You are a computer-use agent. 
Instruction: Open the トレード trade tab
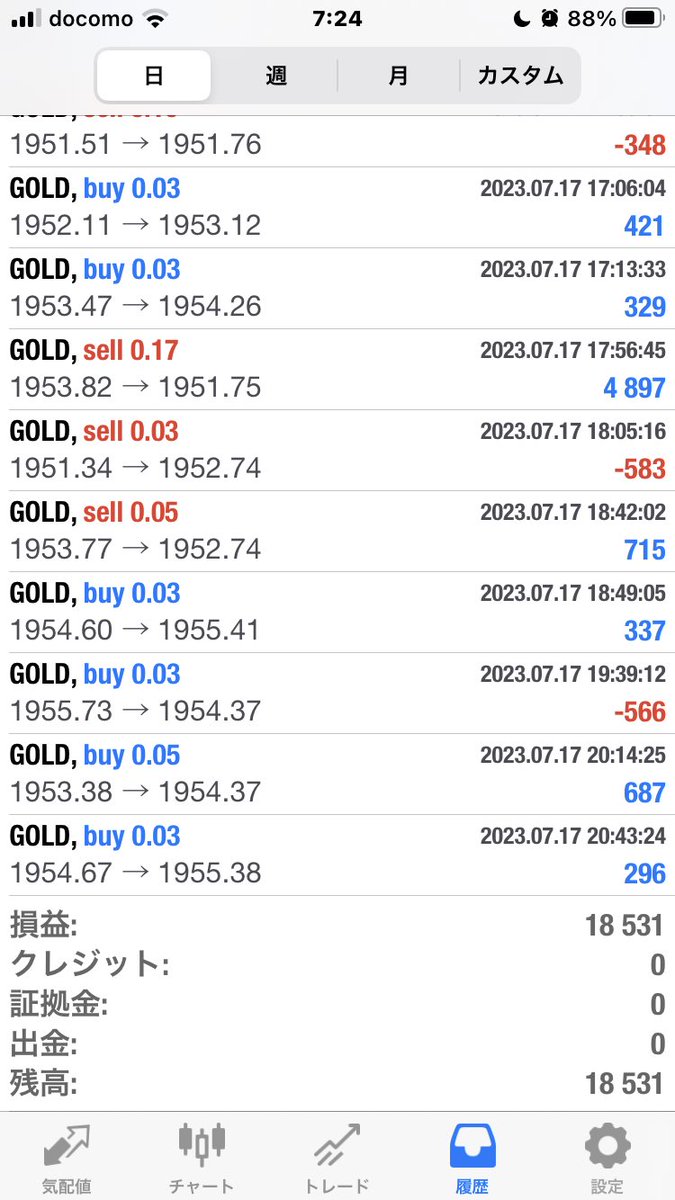[x=337, y=1158]
